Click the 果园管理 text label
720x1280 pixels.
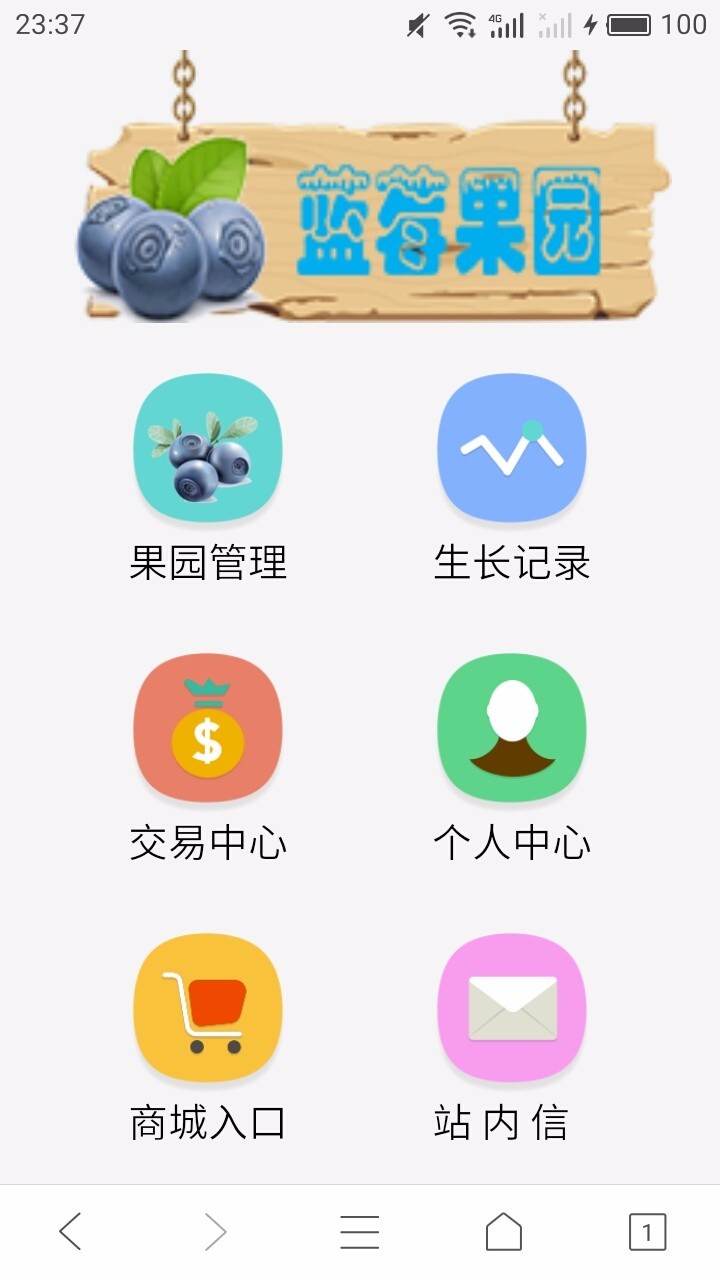point(207,563)
